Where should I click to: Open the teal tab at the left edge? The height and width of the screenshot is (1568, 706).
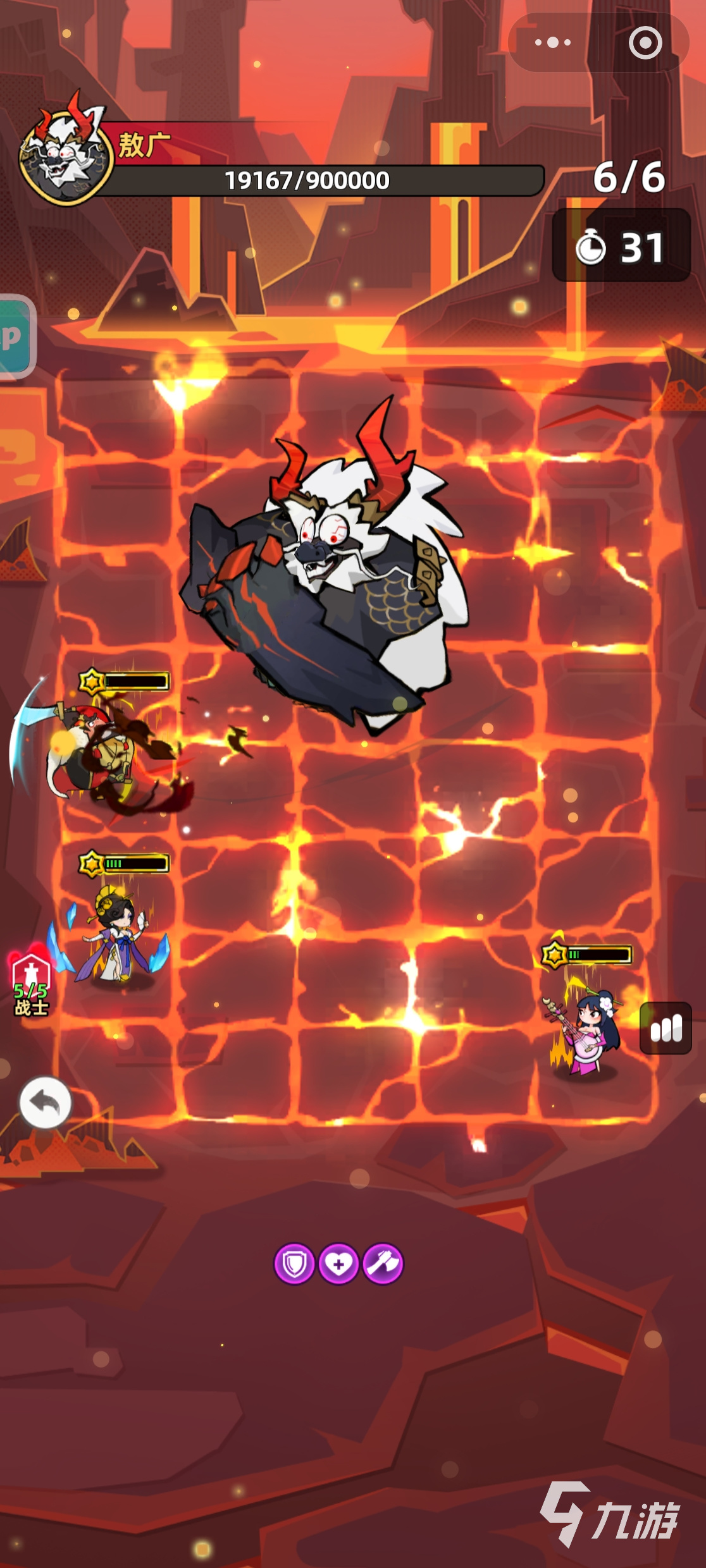[14, 336]
